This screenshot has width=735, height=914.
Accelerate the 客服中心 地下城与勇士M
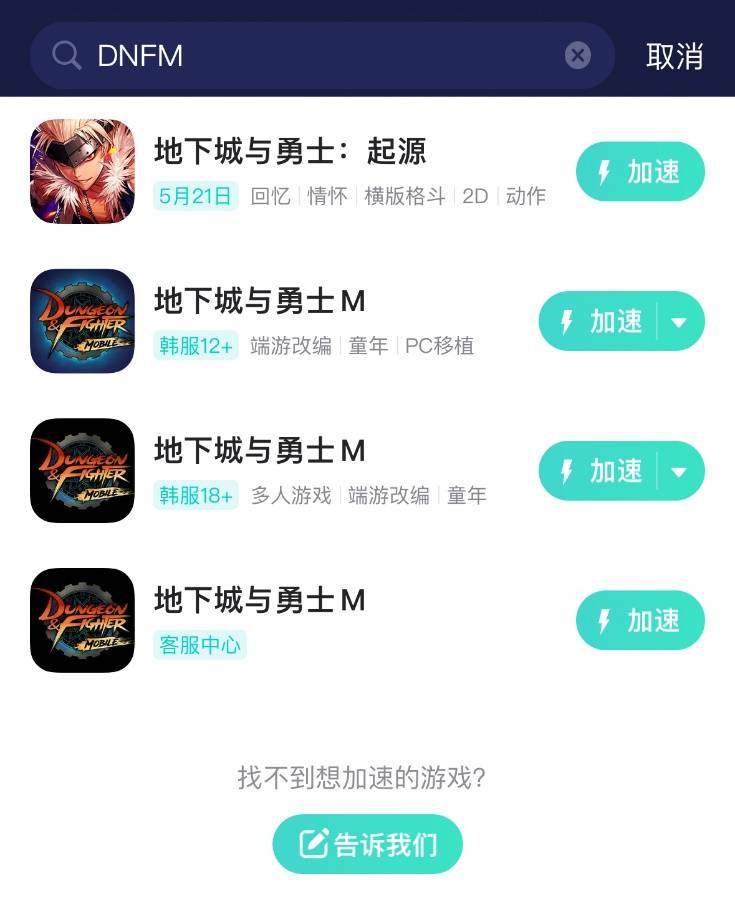[x=640, y=621]
